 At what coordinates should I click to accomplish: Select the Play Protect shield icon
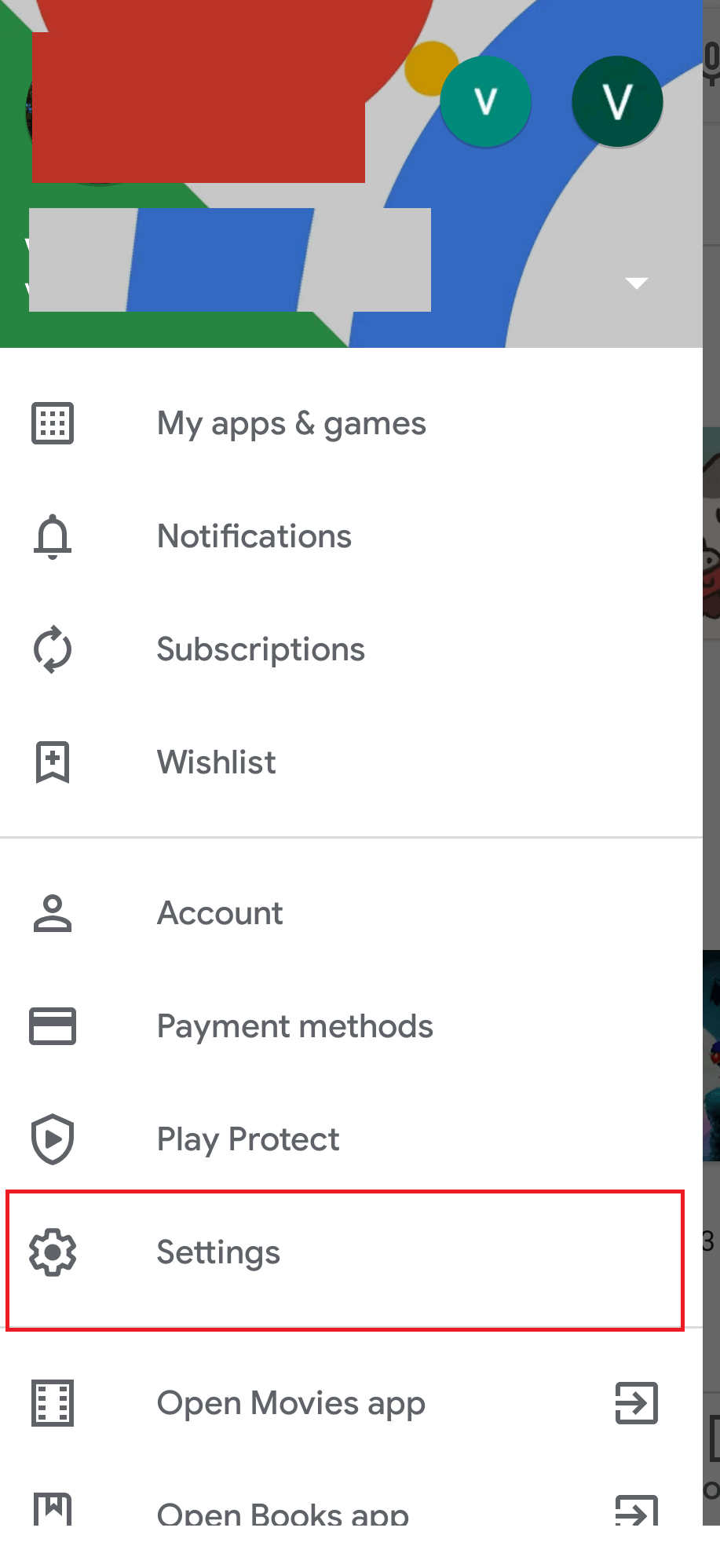coord(52,1139)
